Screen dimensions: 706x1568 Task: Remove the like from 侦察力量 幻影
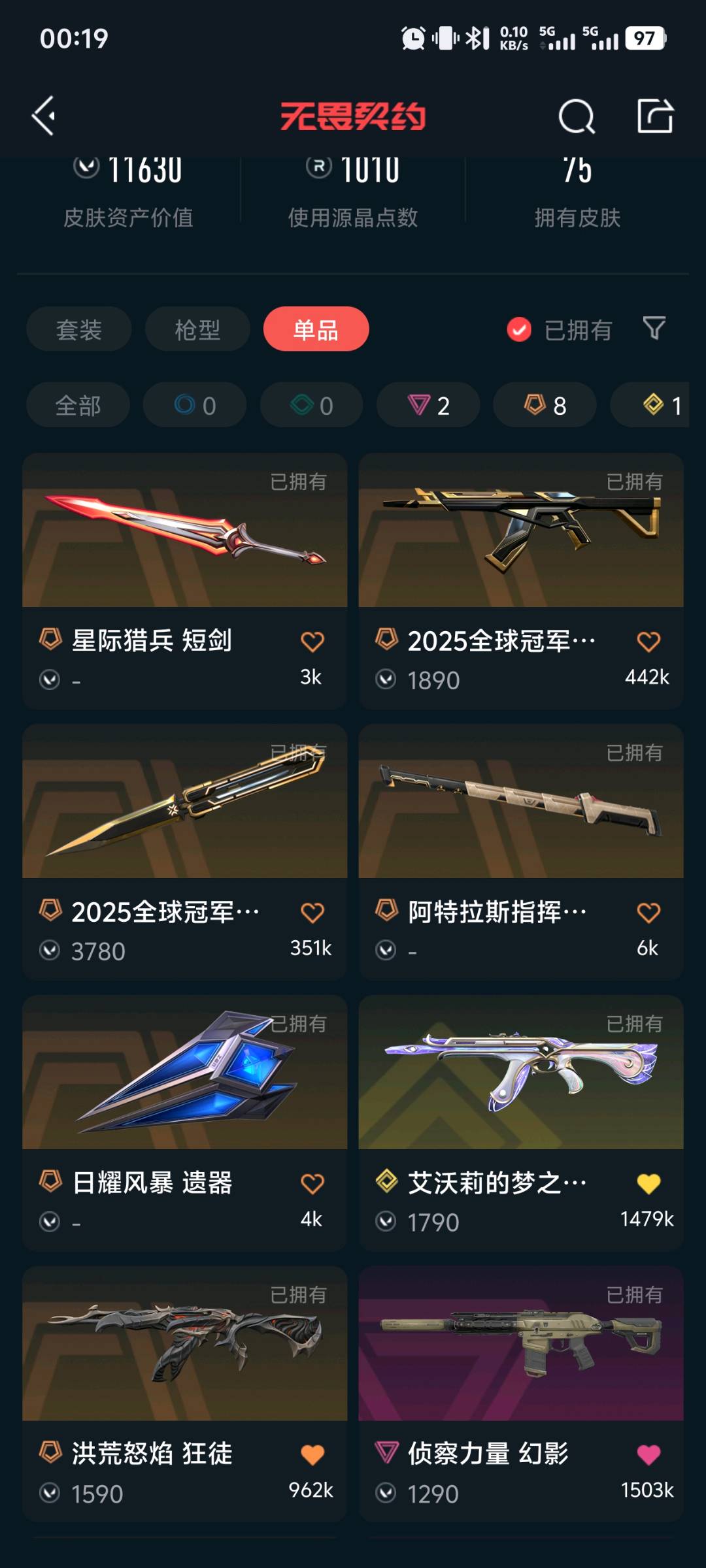coord(648,1454)
